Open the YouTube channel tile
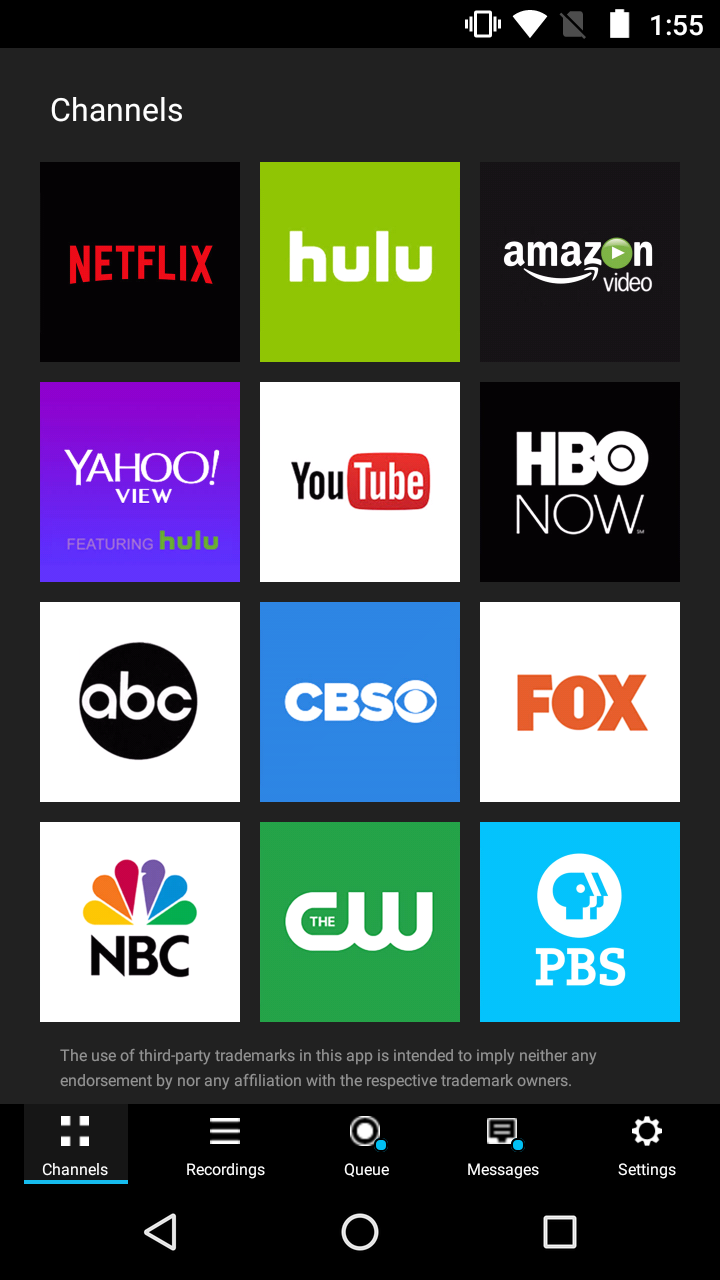 click(360, 482)
